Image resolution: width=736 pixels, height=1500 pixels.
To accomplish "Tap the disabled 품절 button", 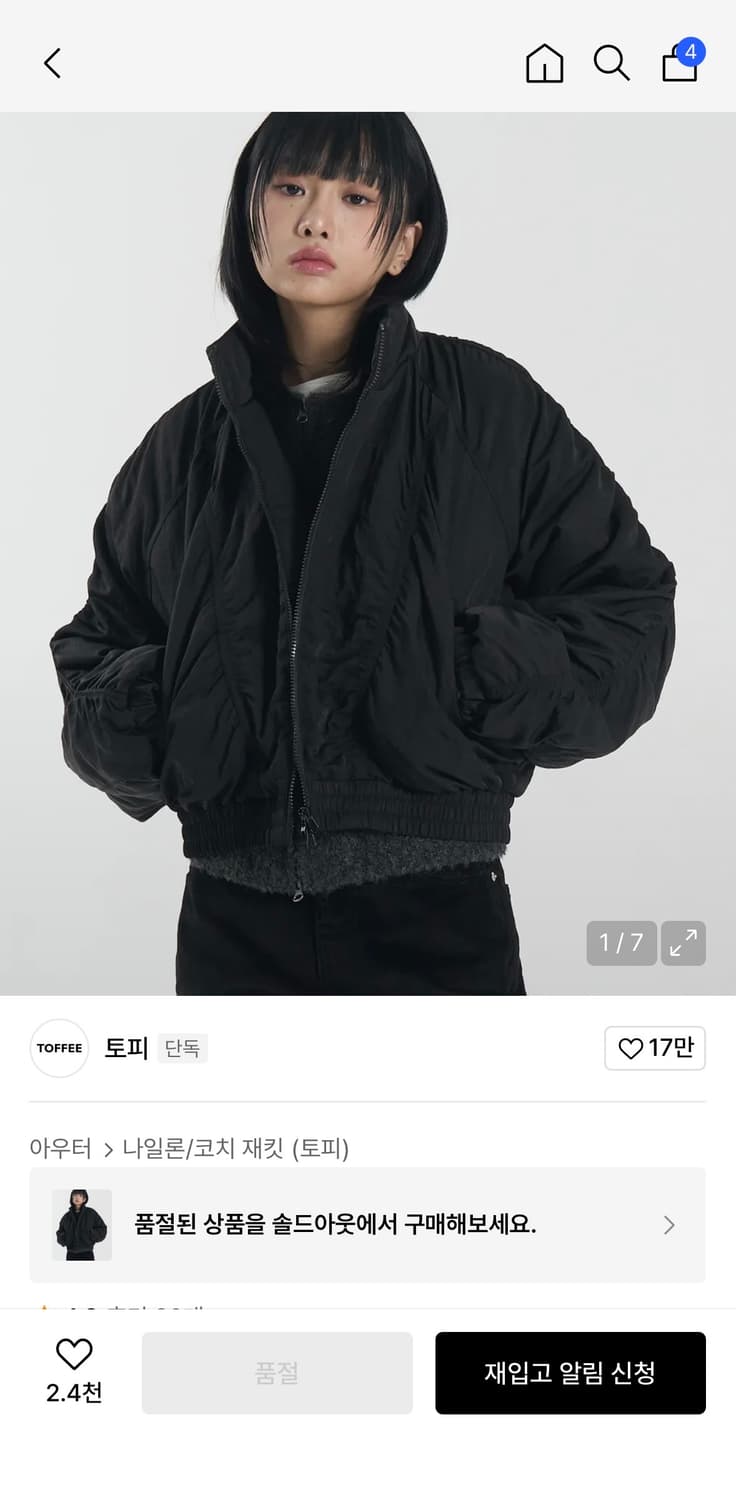I will tap(277, 1372).
